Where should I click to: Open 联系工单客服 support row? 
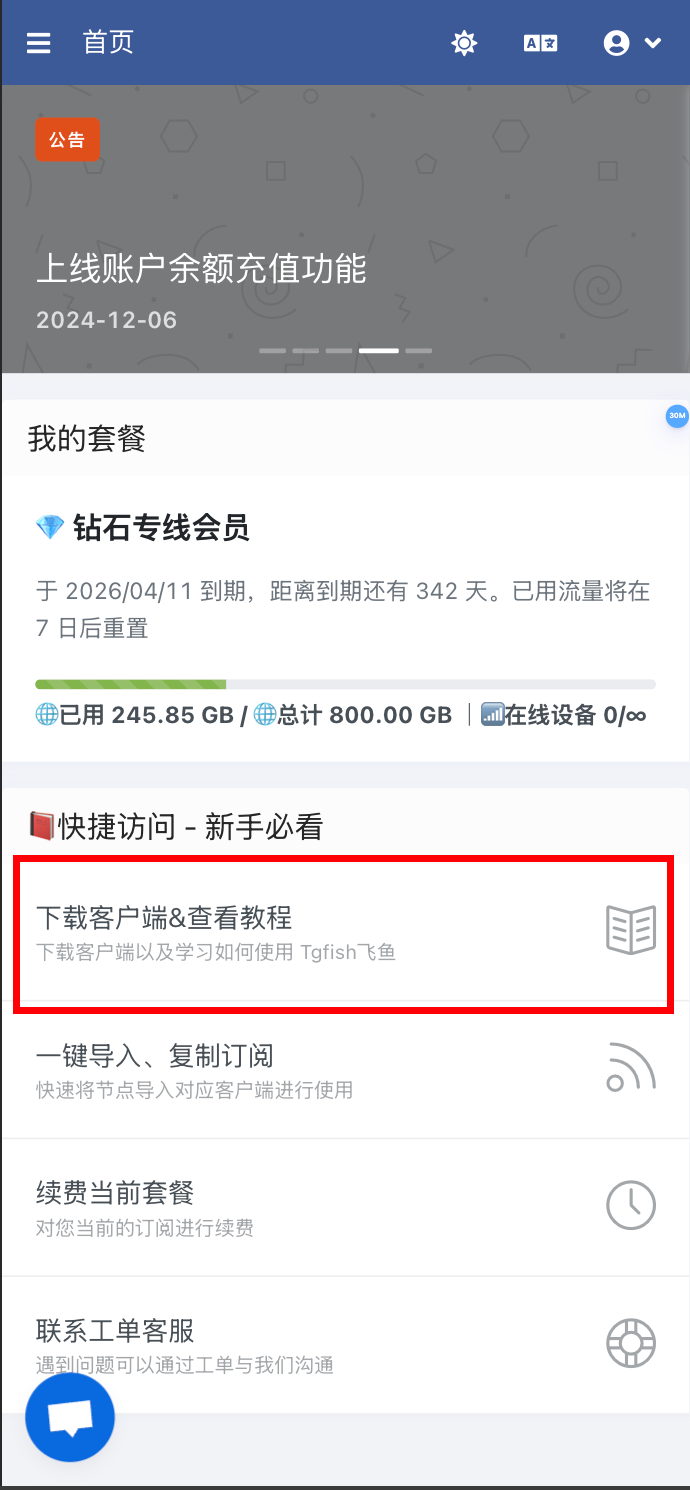click(x=340, y=1344)
